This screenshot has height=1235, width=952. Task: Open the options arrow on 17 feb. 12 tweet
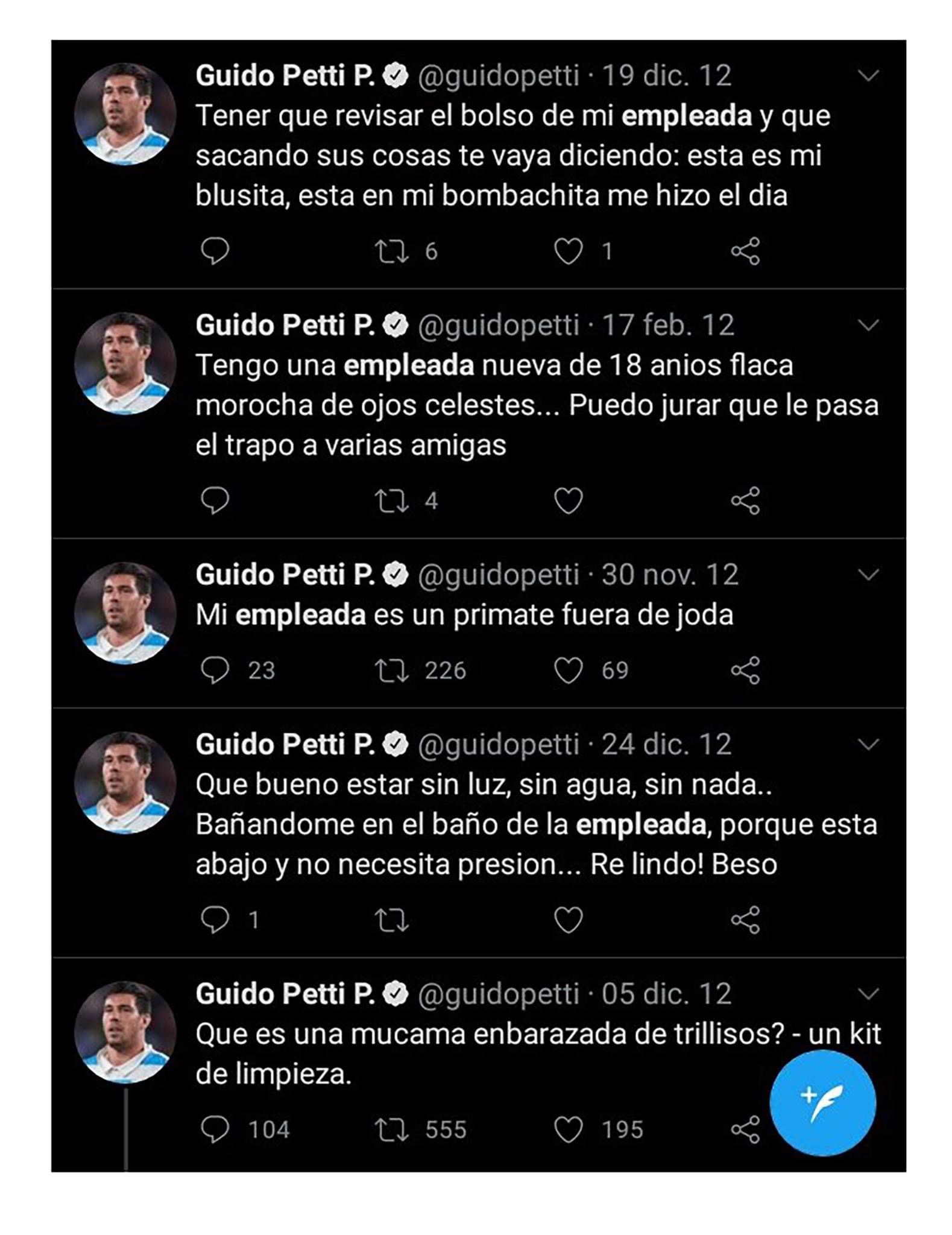[x=868, y=326]
